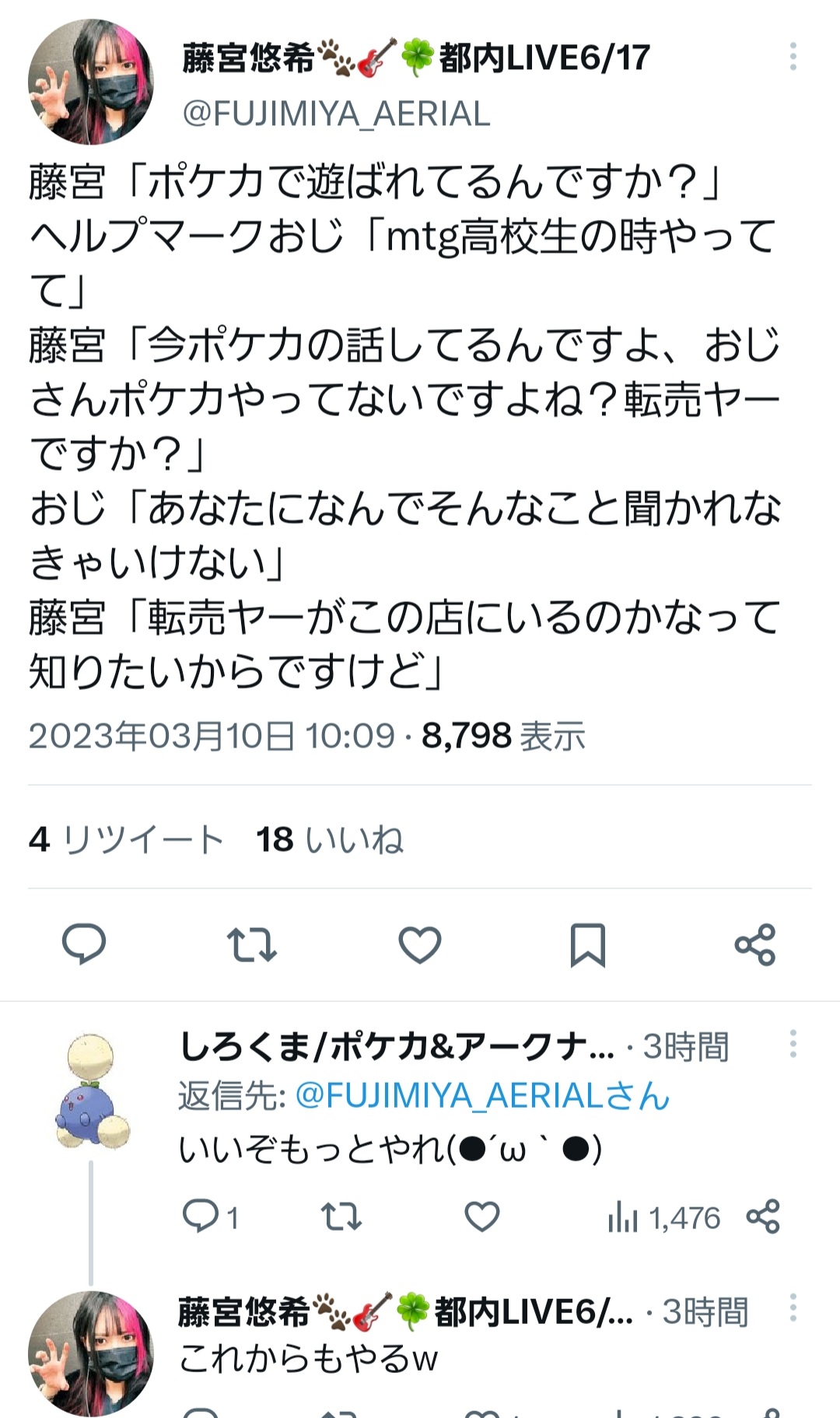Viewport: 840px width, 1418px height.
Task: Like the main tweet
Action: [x=420, y=945]
